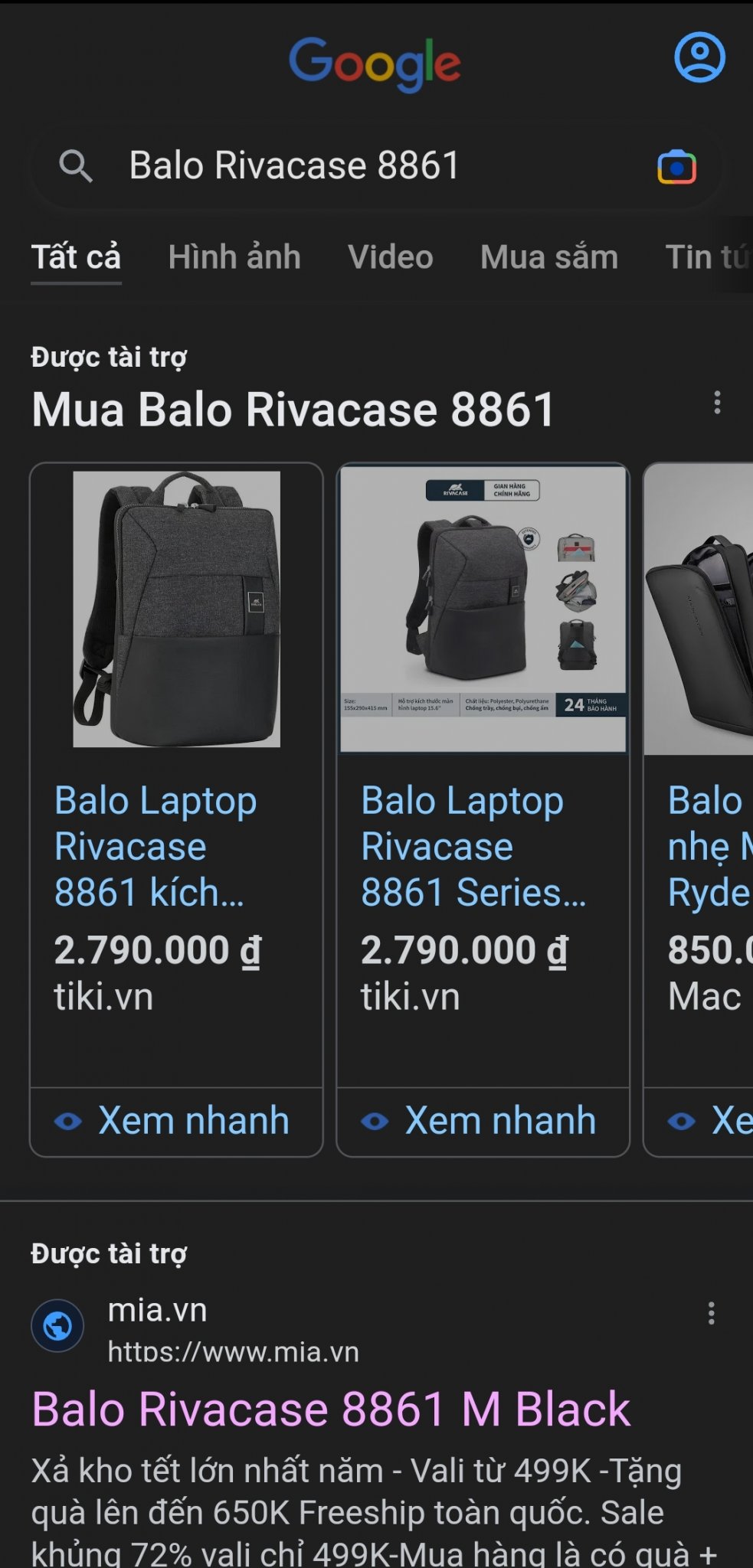
Task: Switch to the Hình ảnh tab
Action: click(x=234, y=257)
